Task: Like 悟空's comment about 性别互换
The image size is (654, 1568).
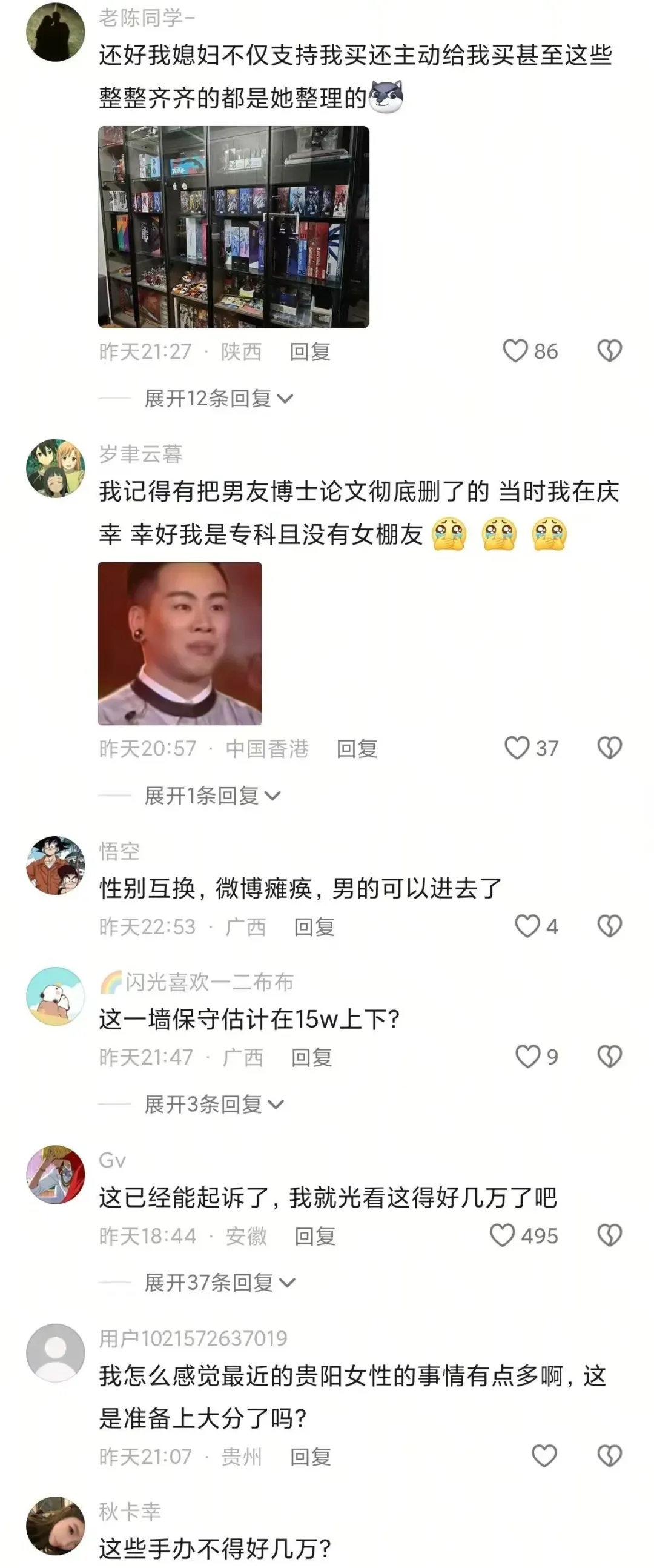Action: (527, 926)
